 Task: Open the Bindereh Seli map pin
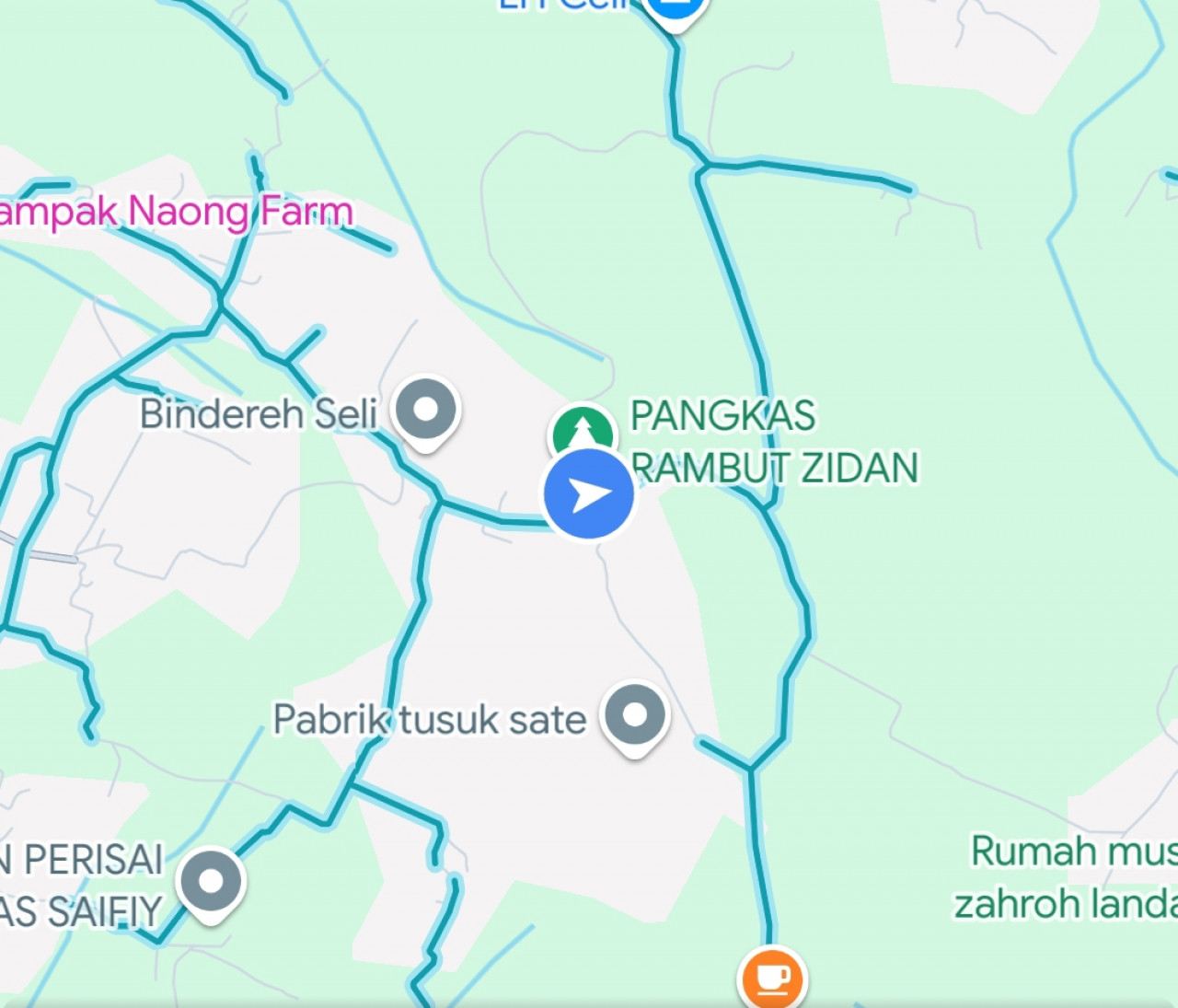click(425, 411)
